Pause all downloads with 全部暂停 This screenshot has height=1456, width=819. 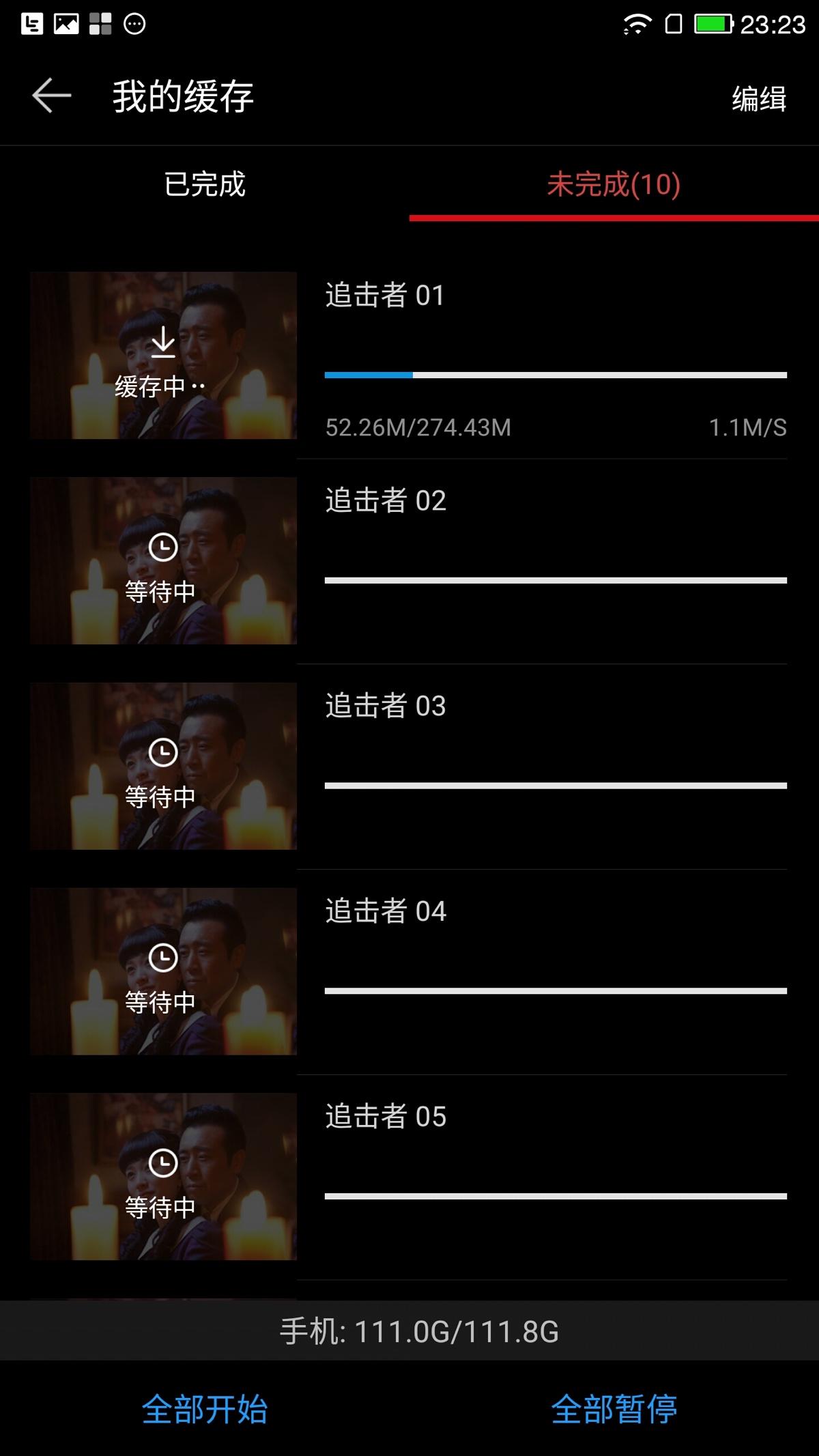click(614, 1409)
